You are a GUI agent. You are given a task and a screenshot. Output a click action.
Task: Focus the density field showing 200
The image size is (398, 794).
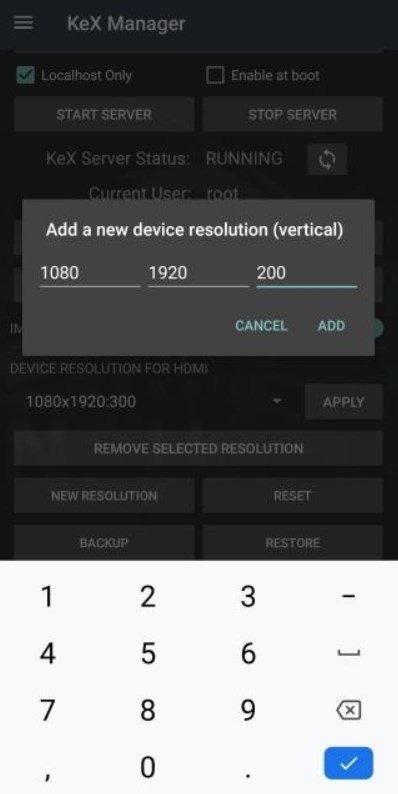(306, 274)
